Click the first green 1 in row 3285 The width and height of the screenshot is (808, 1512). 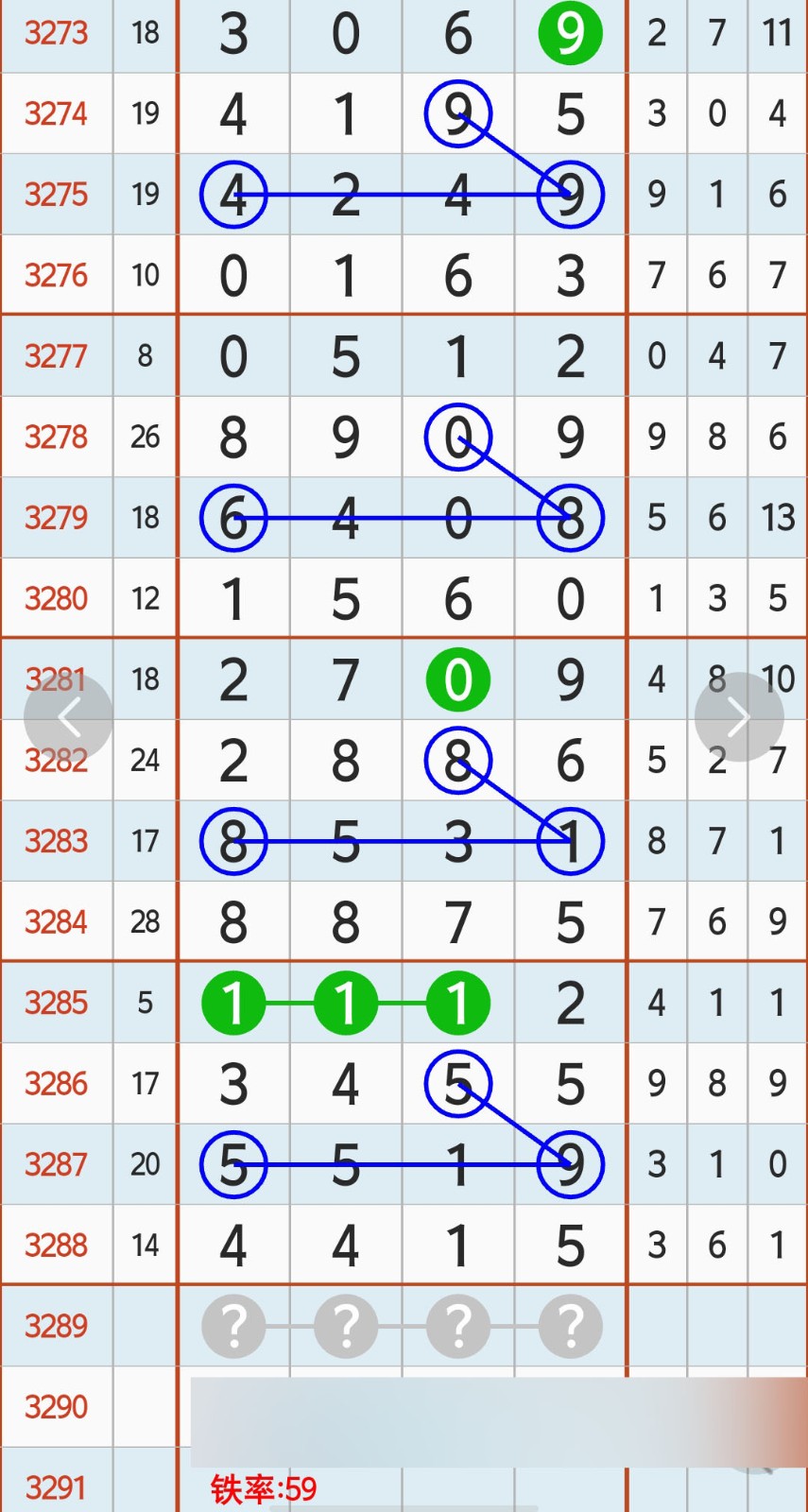pos(233,1003)
